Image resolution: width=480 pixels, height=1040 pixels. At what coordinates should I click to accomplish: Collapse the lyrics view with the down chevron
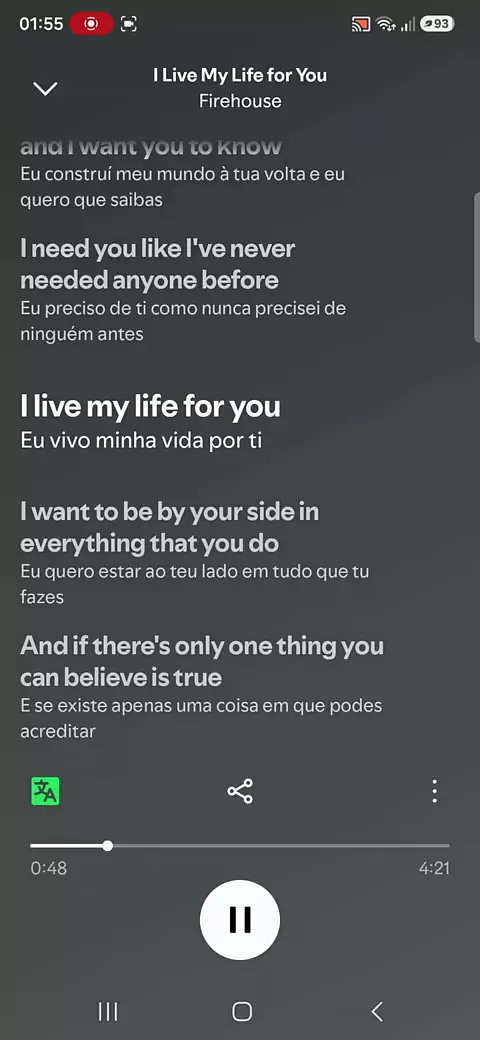coord(46,88)
